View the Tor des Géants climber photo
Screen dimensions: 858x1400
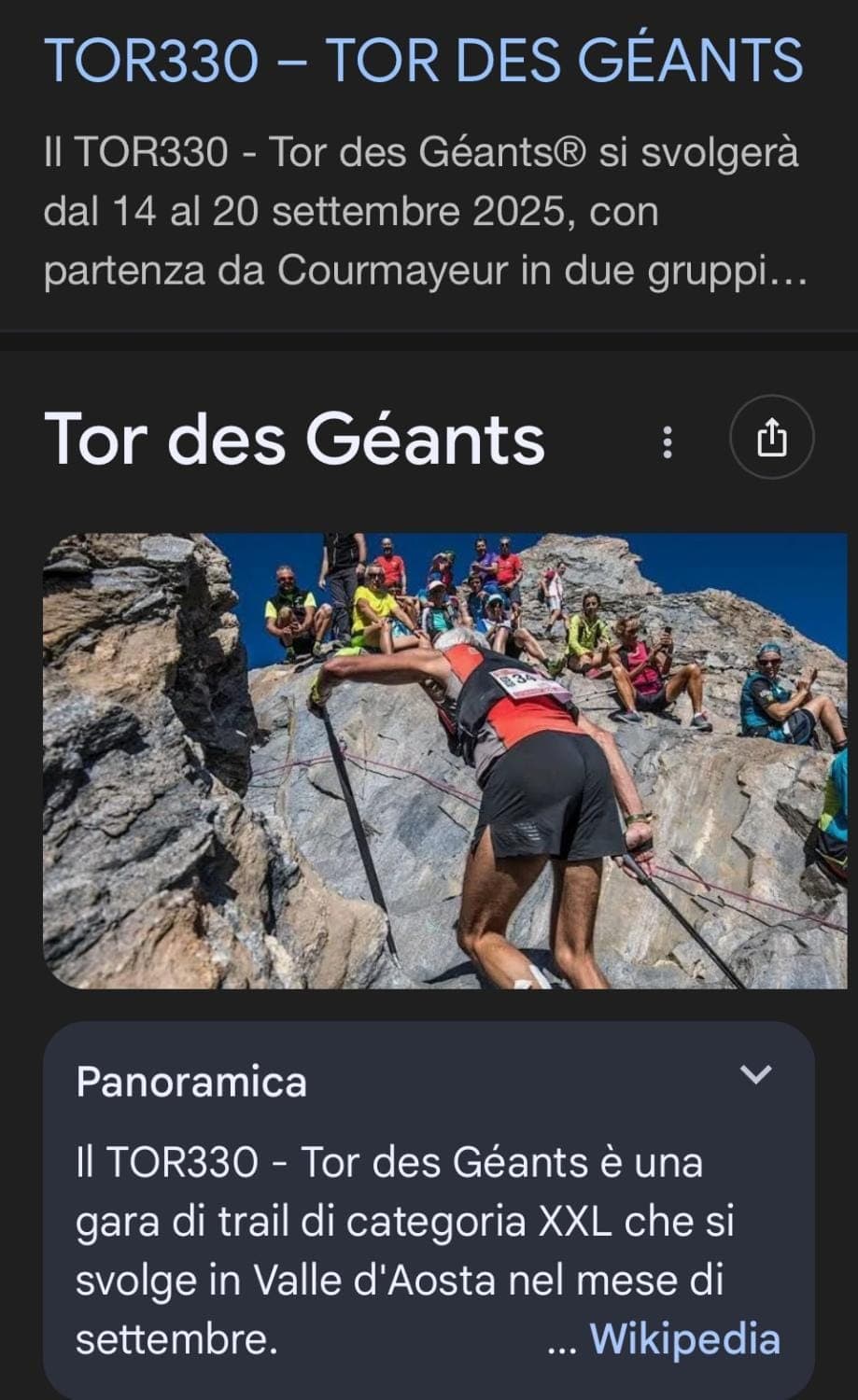tap(444, 760)
